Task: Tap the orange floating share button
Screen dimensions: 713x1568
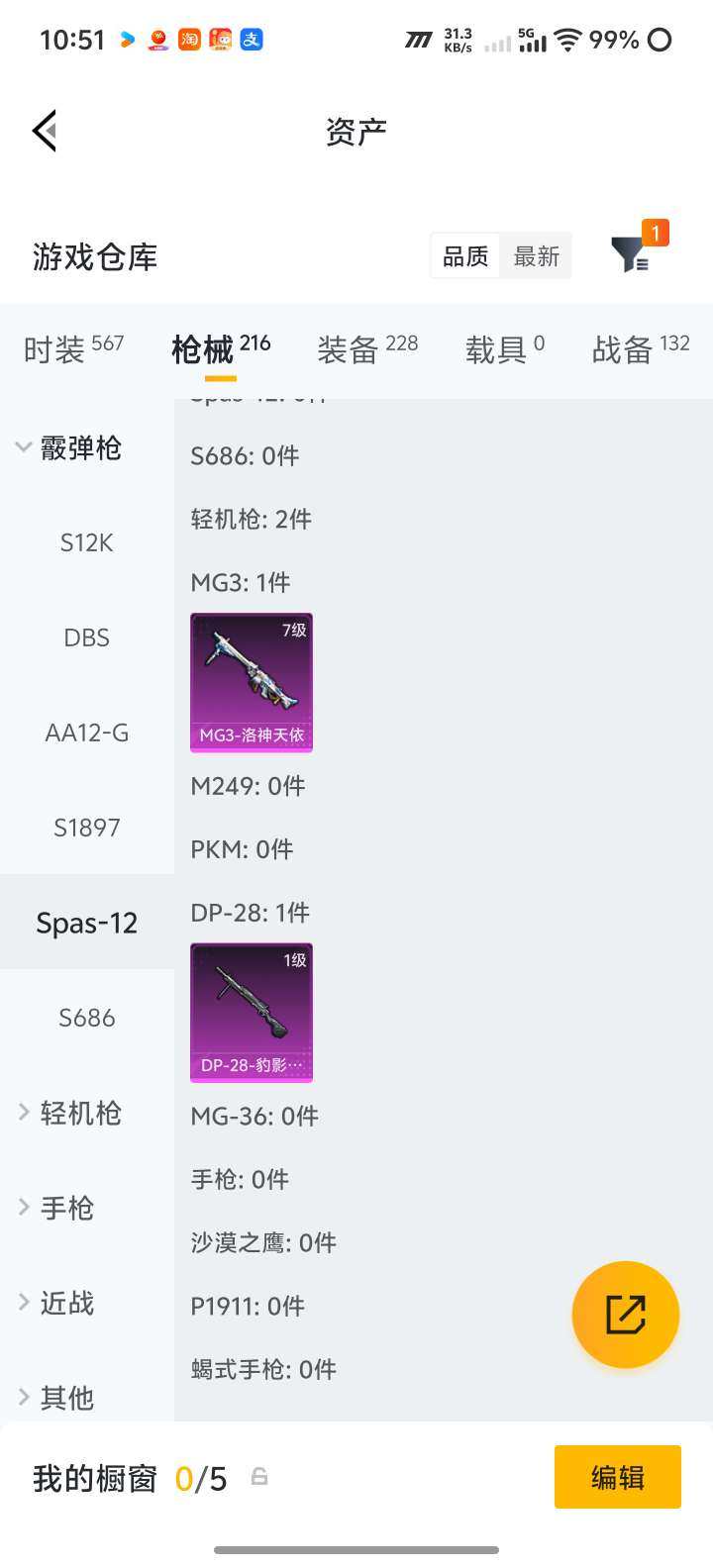Action: 625,1314
